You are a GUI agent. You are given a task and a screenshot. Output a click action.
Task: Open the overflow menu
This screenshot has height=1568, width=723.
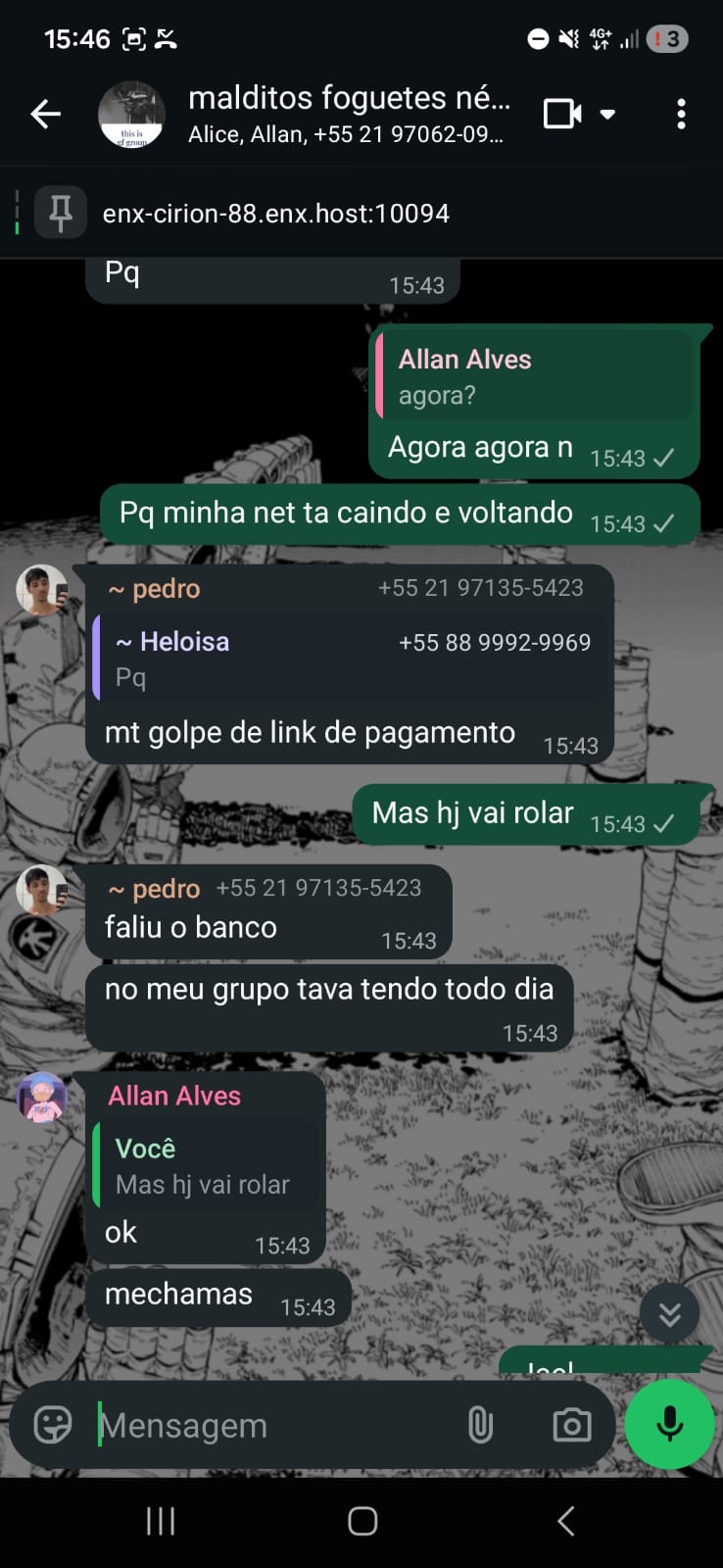[681, 114]
